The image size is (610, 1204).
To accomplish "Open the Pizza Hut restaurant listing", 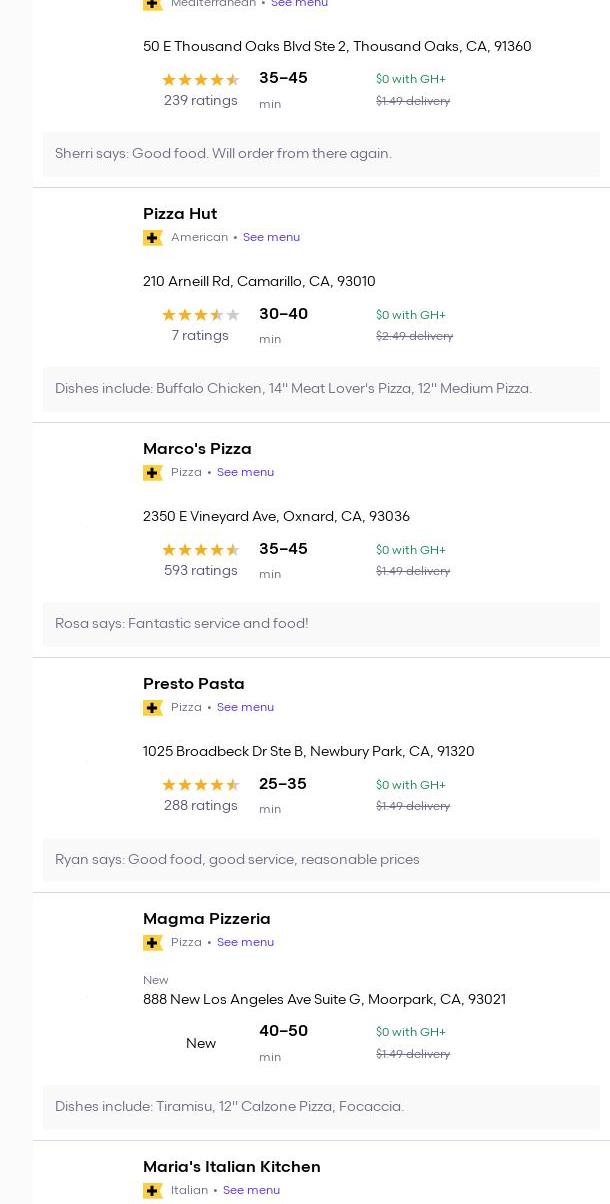I will pyautogui.click(x=180, y=214).
